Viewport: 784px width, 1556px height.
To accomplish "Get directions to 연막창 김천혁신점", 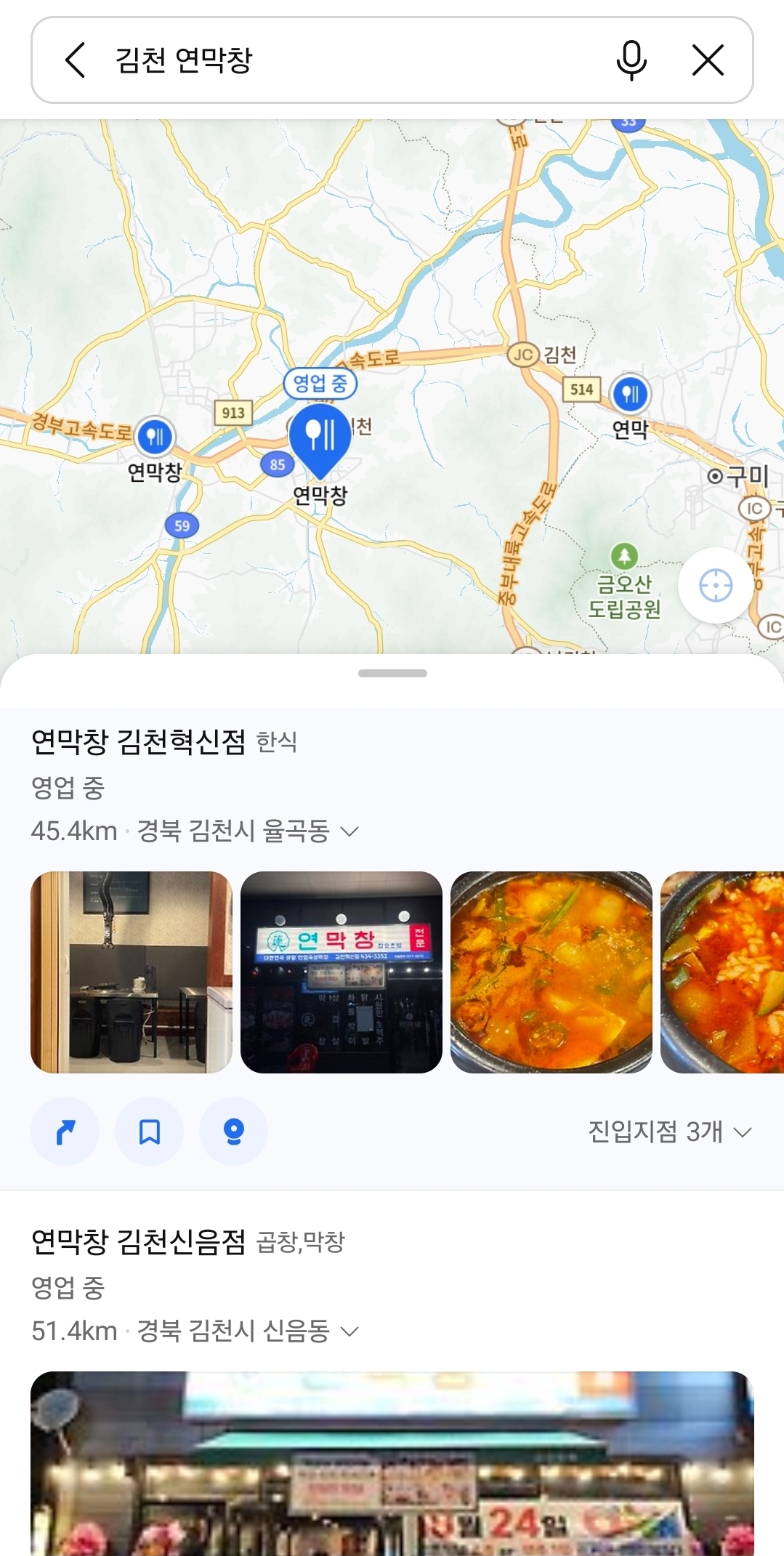I will (65, 1132).
